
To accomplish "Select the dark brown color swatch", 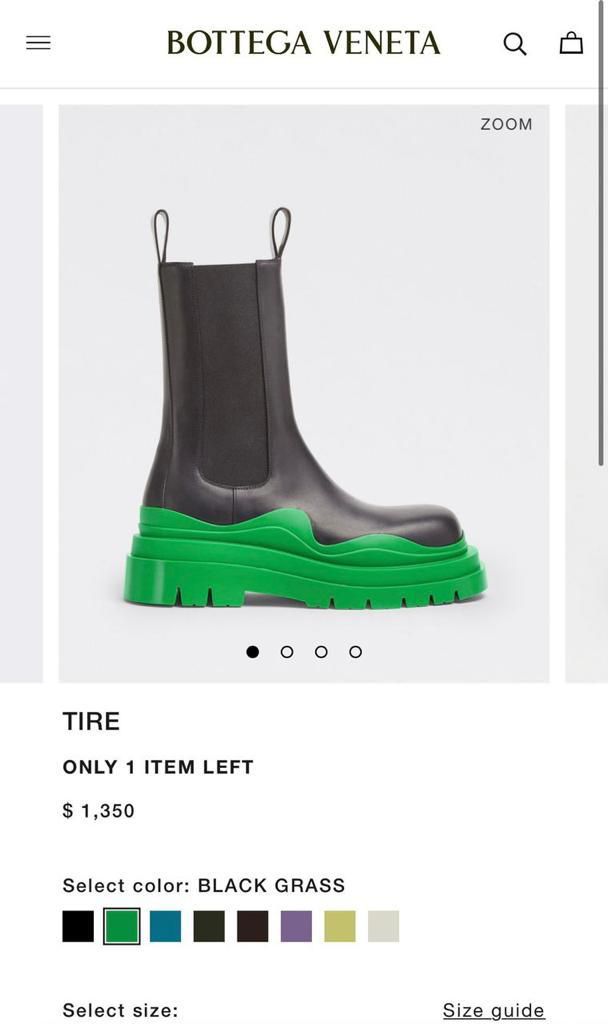I will point(253,926).
